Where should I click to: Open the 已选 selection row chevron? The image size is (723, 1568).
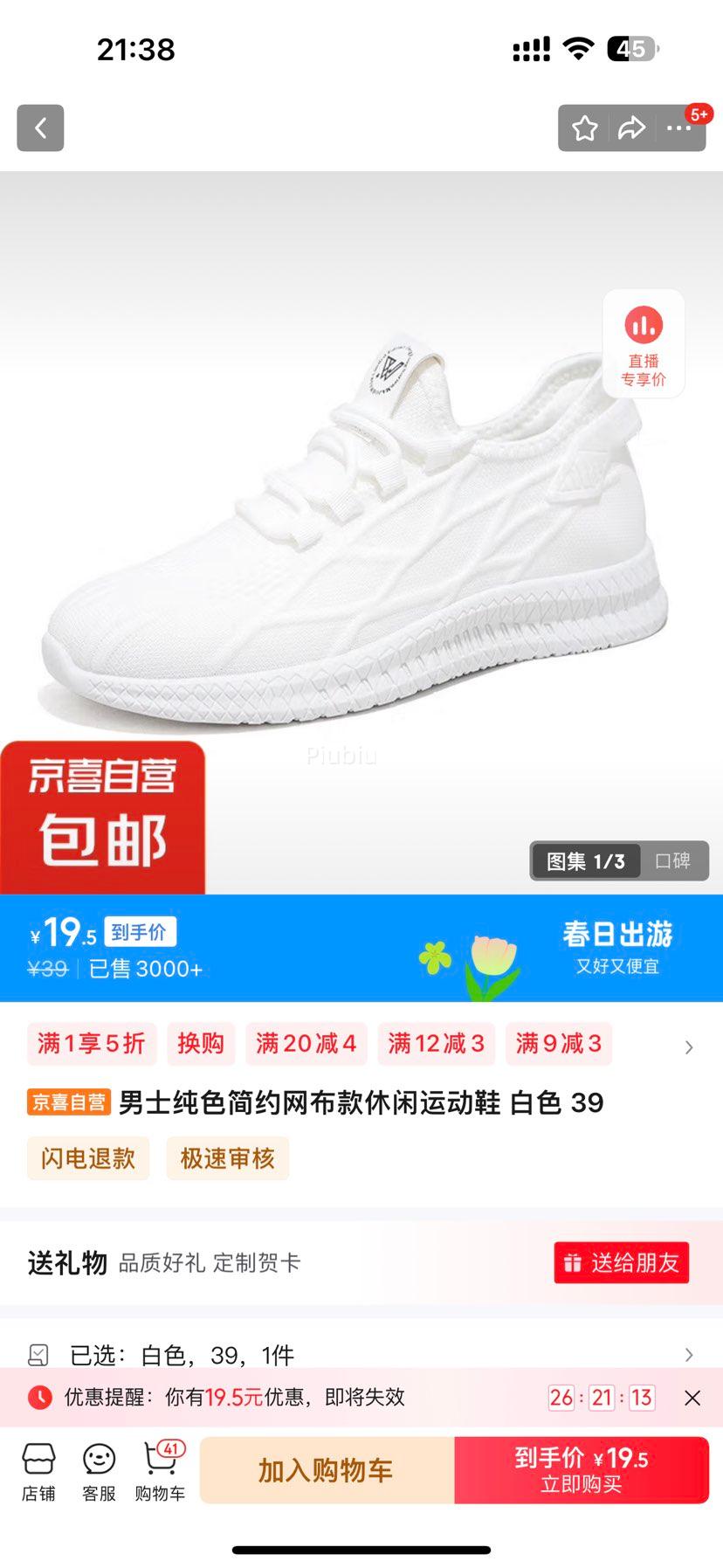coord(690,1355)
